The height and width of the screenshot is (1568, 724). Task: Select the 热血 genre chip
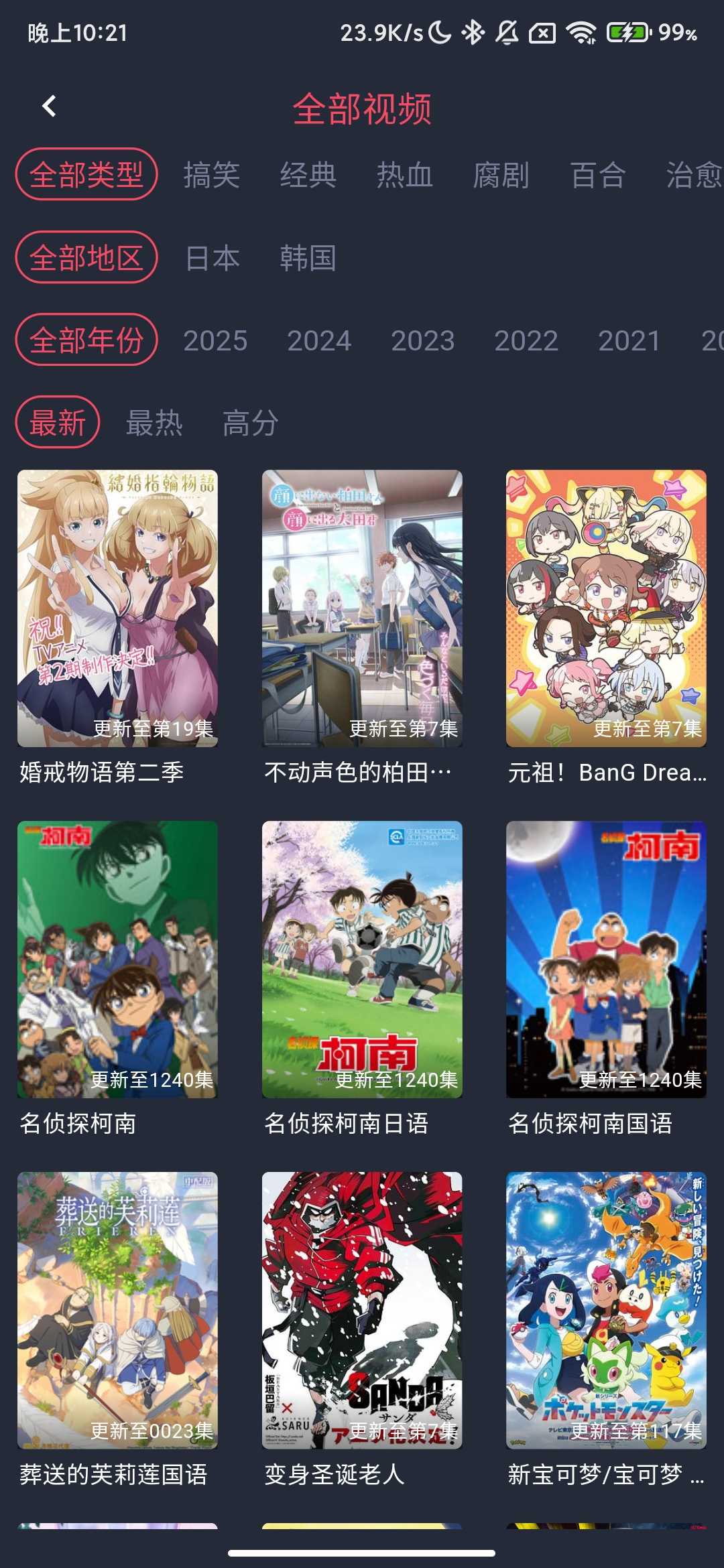click(x=404, y=175)
